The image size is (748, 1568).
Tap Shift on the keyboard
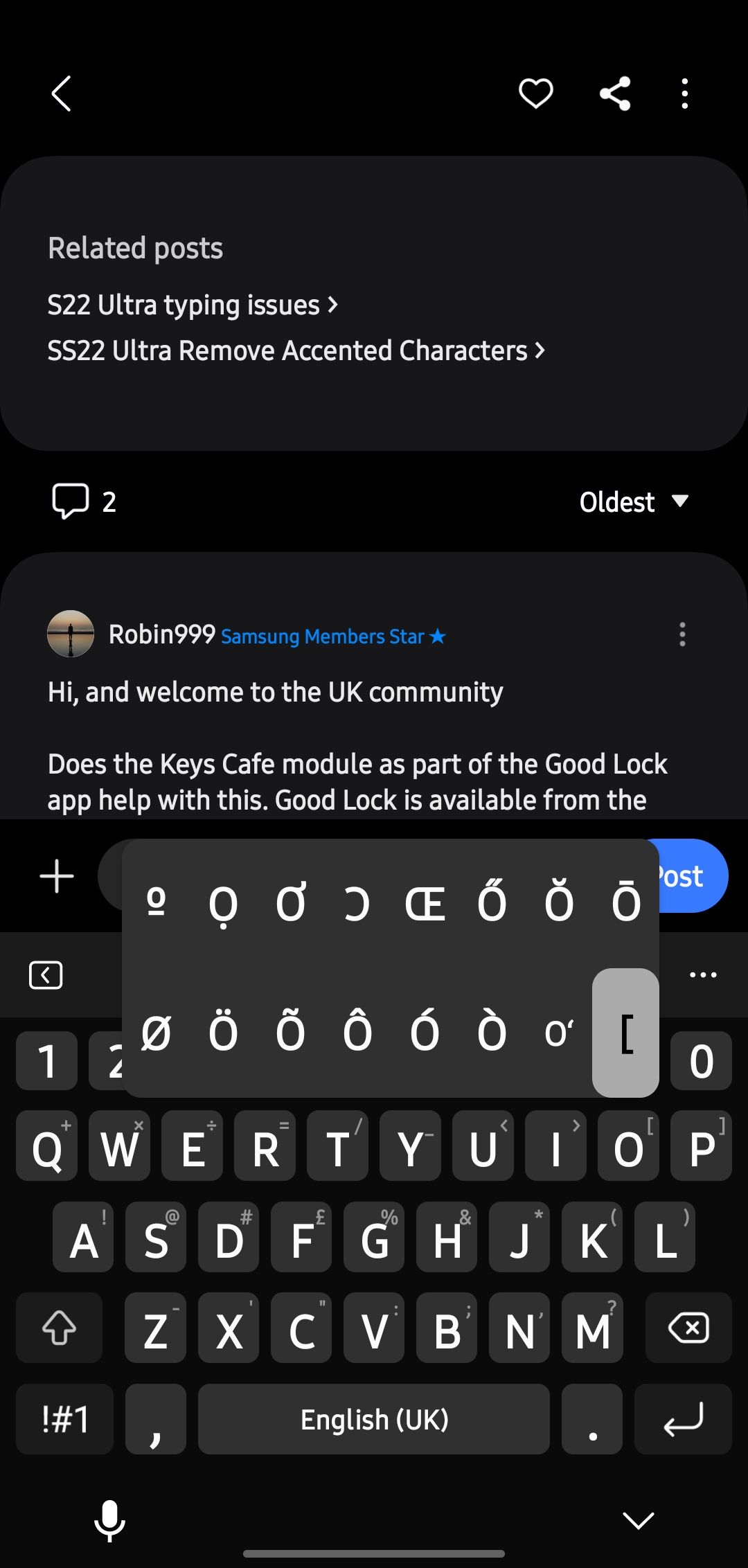(59, 1328)
